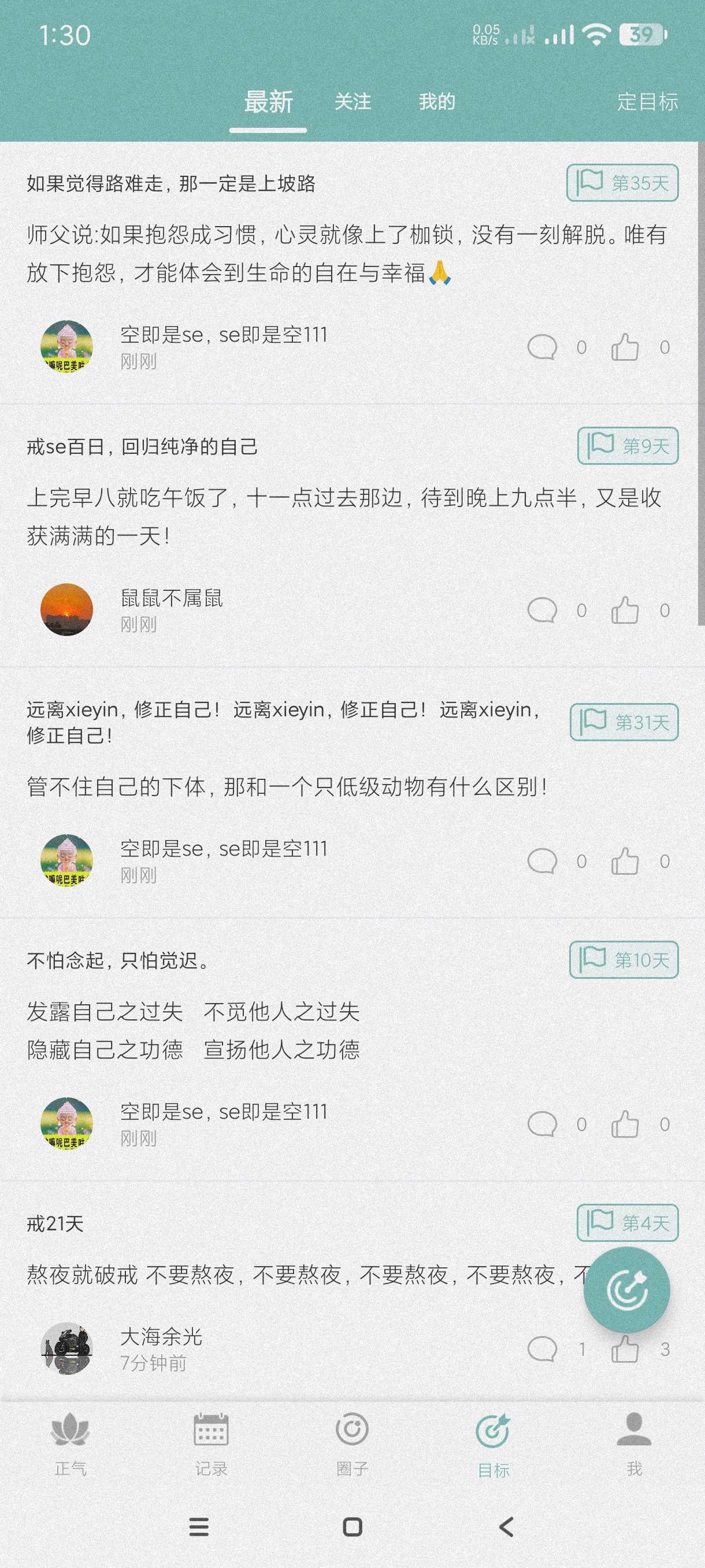Switch to the 我的 tab
705x1568 pixels.
(x=436, y=102)
